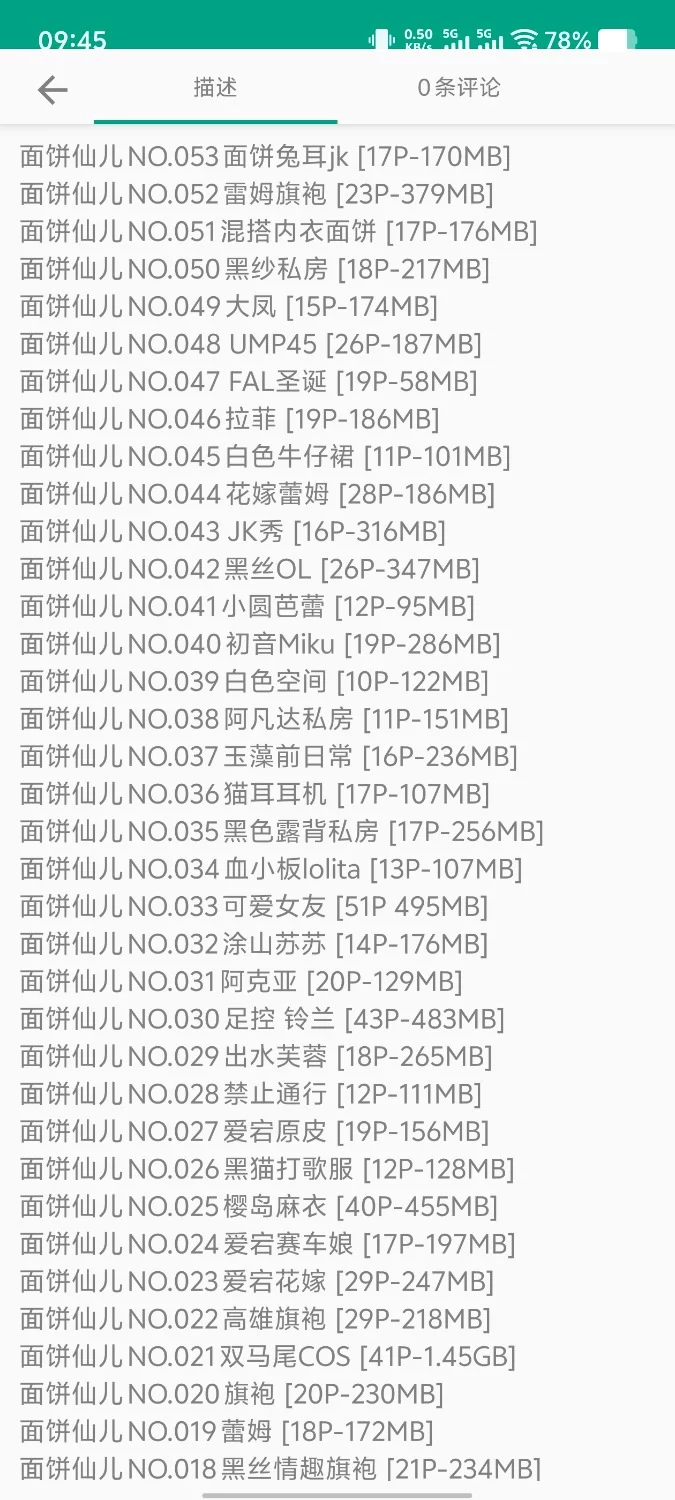Switch to the 0条评论 tab
This screenshot has width=675, height=1500.
[458, 88]
